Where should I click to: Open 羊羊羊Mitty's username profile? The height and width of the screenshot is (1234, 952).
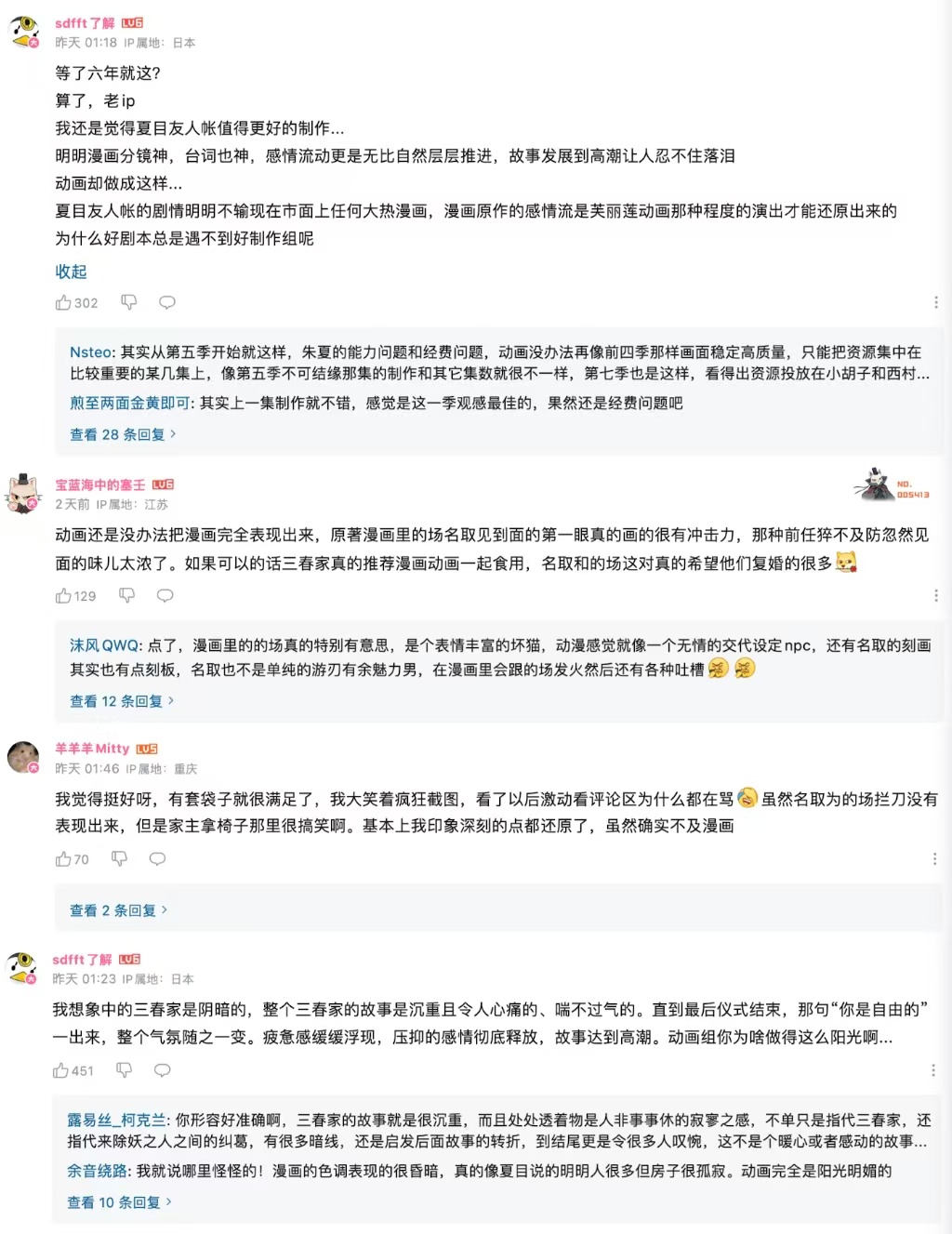click(x=92, y=749)
